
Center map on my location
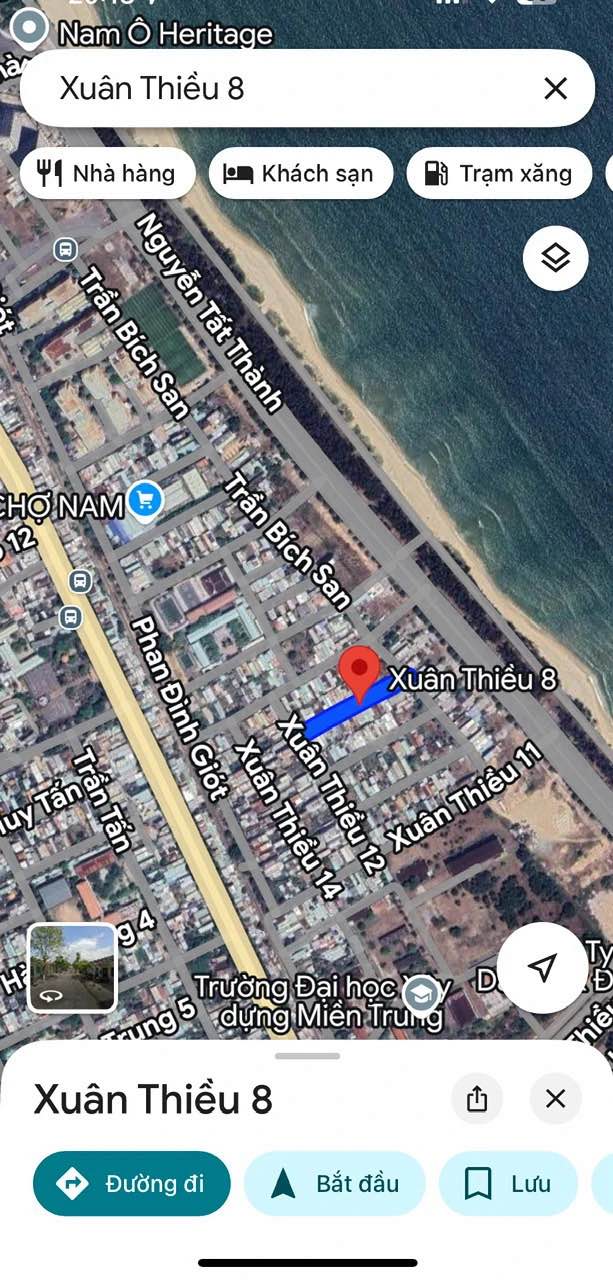click(542, 967)
